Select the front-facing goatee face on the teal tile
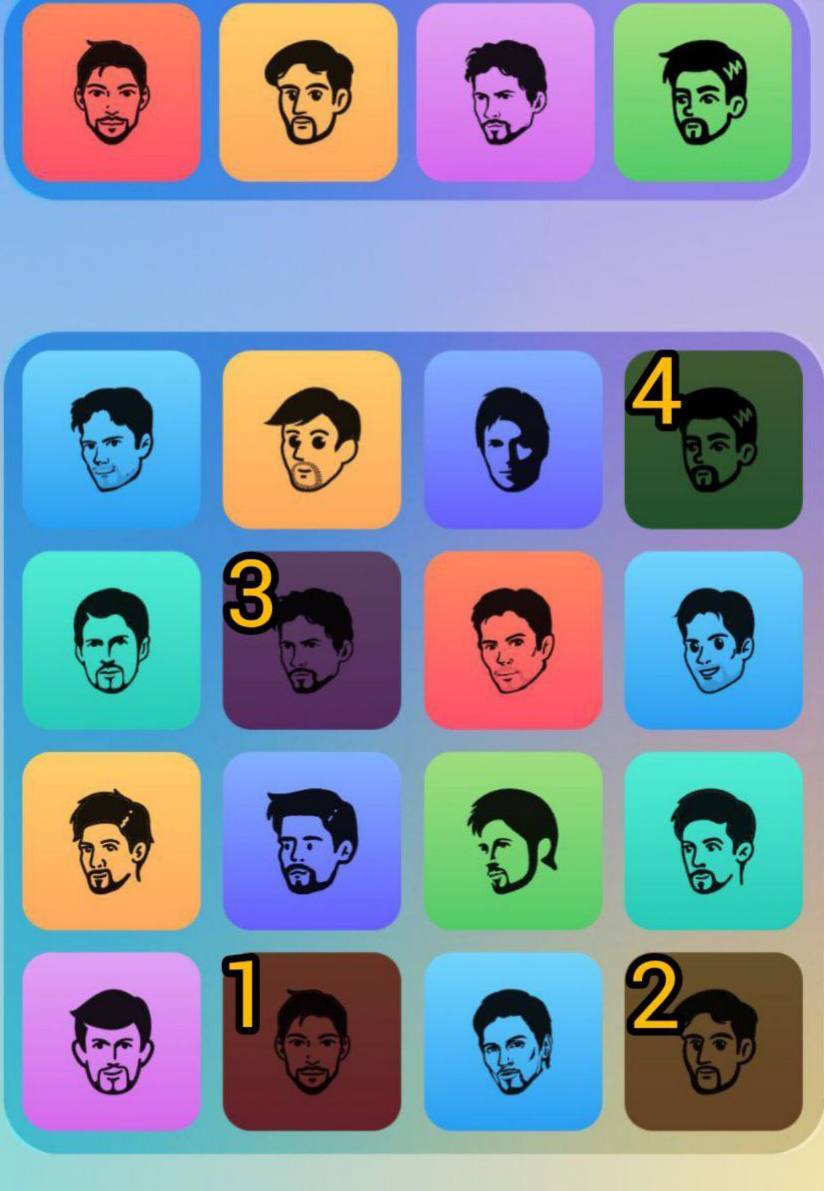Screen dimensions: 824x1191 [111, 640]
